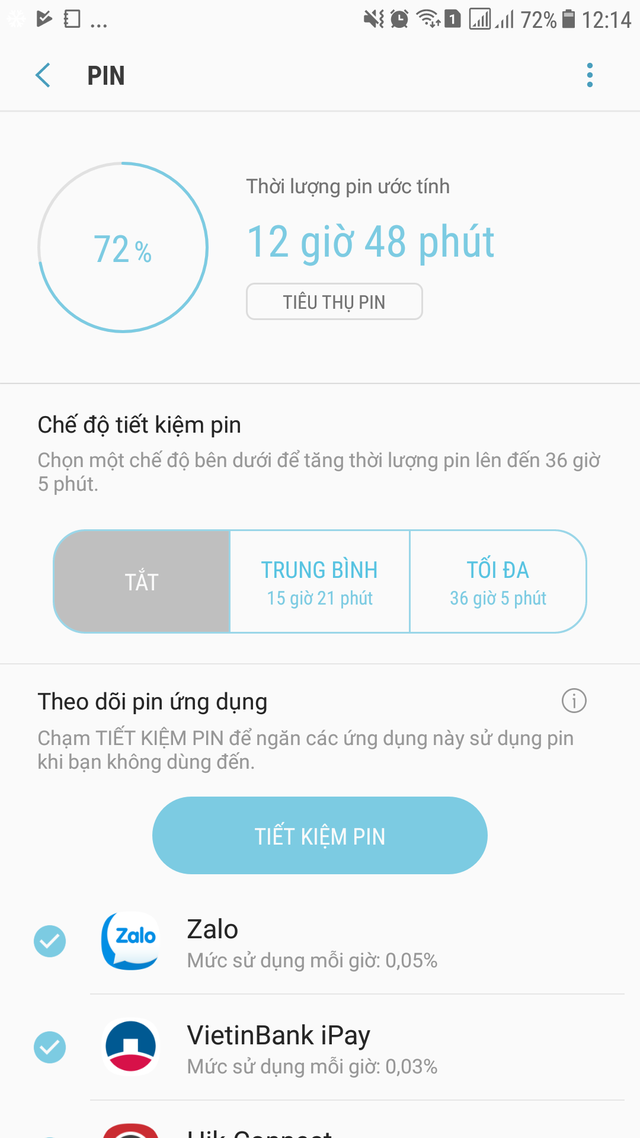Switch to TRUNG BÌNH power saving mode
This screenshot has height=1138, width=640.
tap(319, 582)
